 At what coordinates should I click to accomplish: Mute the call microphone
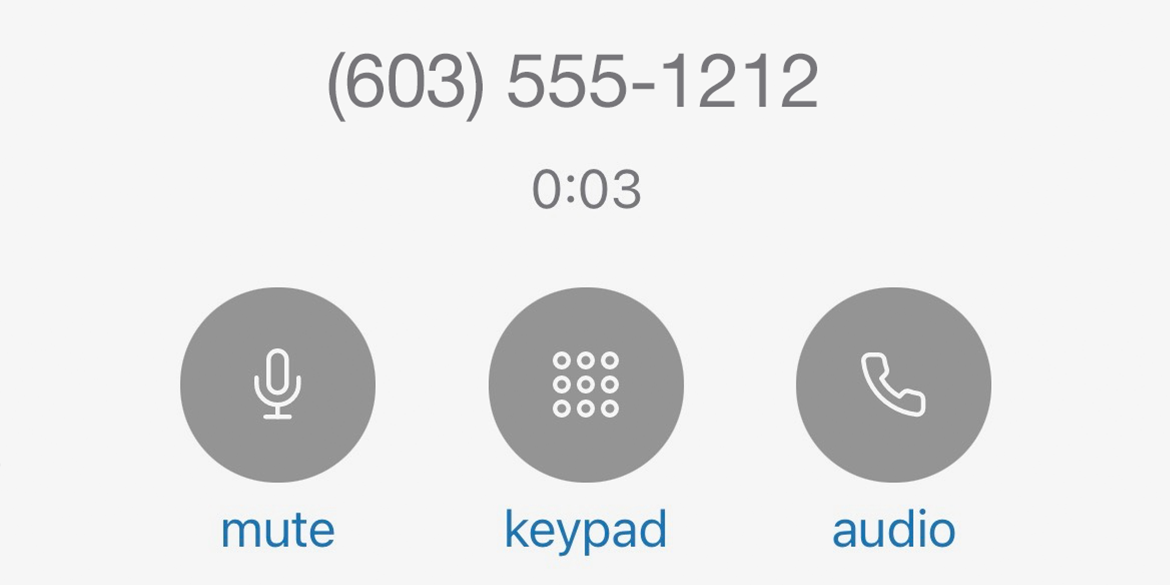pos(277,385)
